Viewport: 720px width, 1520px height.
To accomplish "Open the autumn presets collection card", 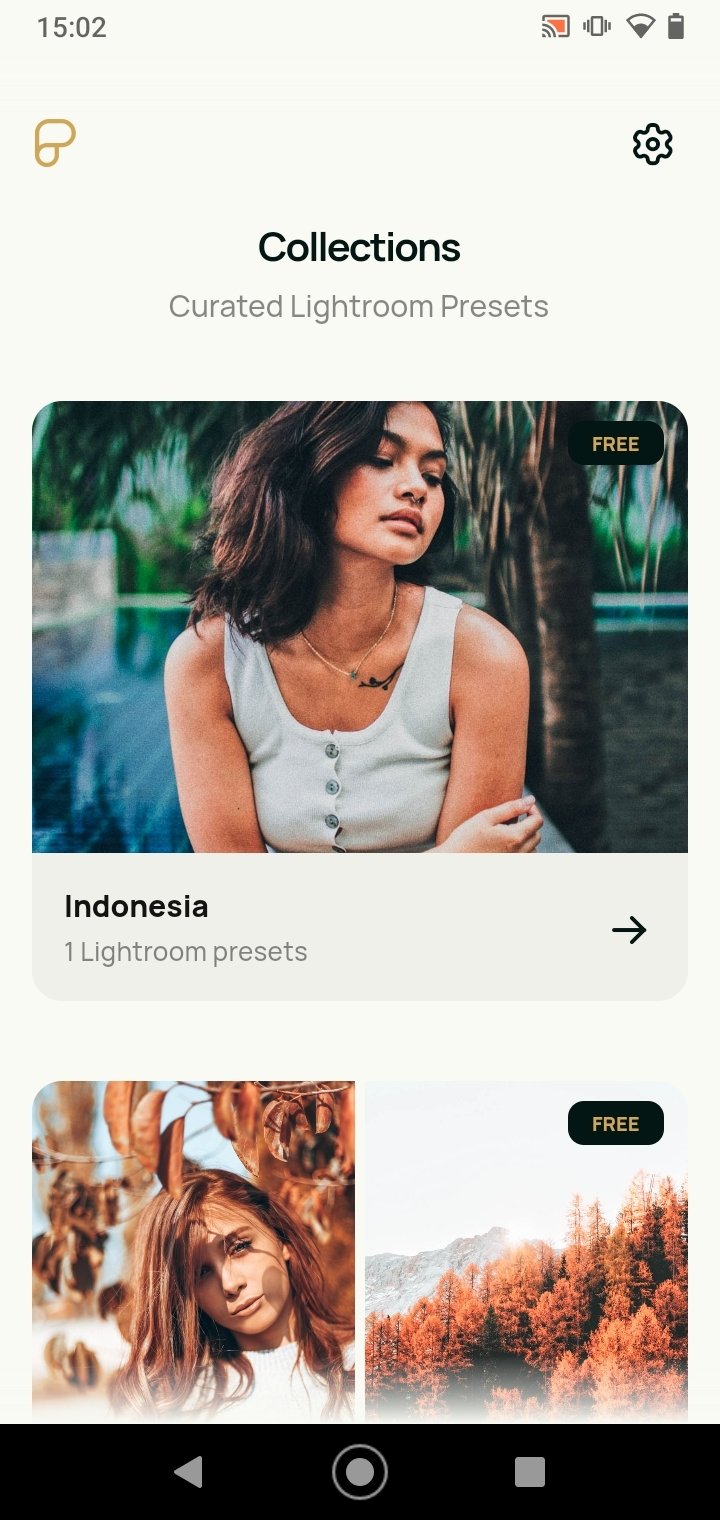I will [359, 1250].
